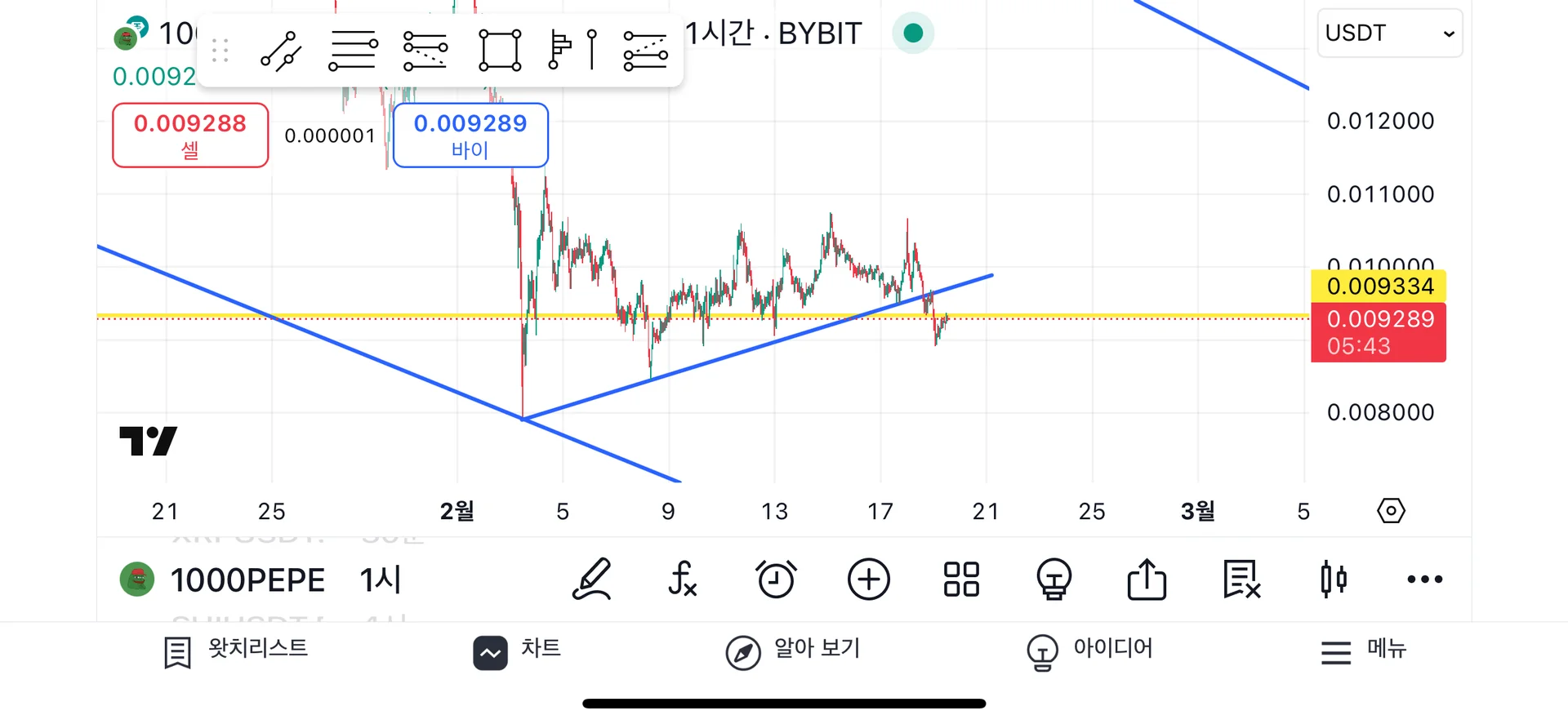Select the rectangle shape tool
This screenshot has height=724, width=1568.
[500, 51]
